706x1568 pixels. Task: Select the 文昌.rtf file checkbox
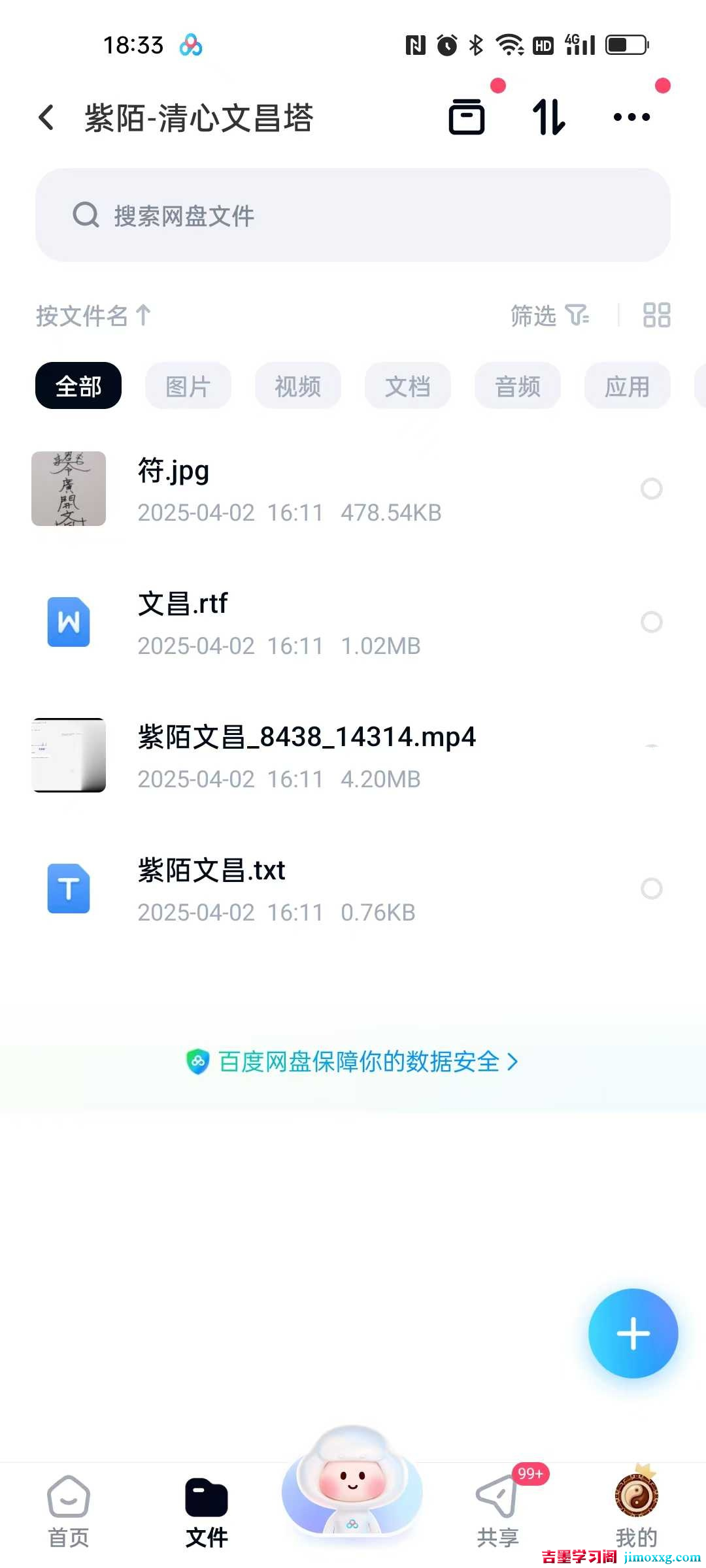(x=652, y=622)
